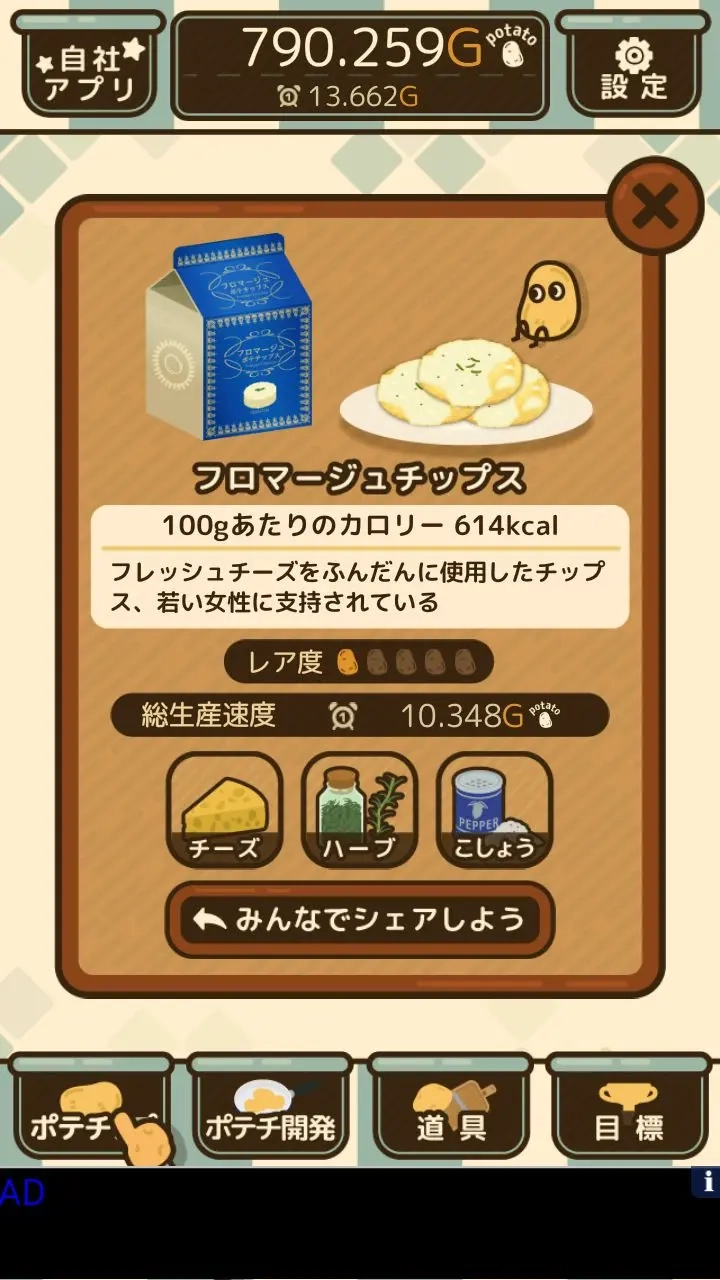Select the こしょう ingredient tile
720x1280 pixels.
click(495, 810)
